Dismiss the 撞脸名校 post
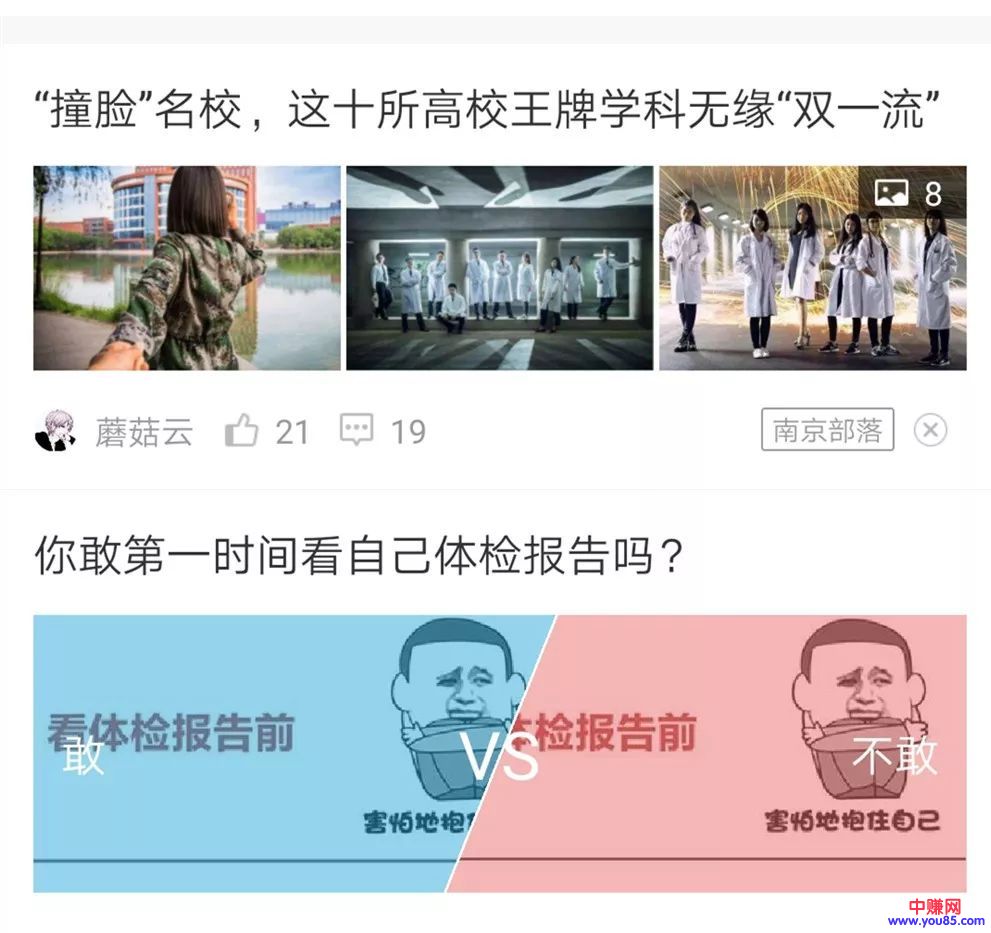Image resolution: width=991 pixels, height=933 pixels. click(x=930, y=430)
